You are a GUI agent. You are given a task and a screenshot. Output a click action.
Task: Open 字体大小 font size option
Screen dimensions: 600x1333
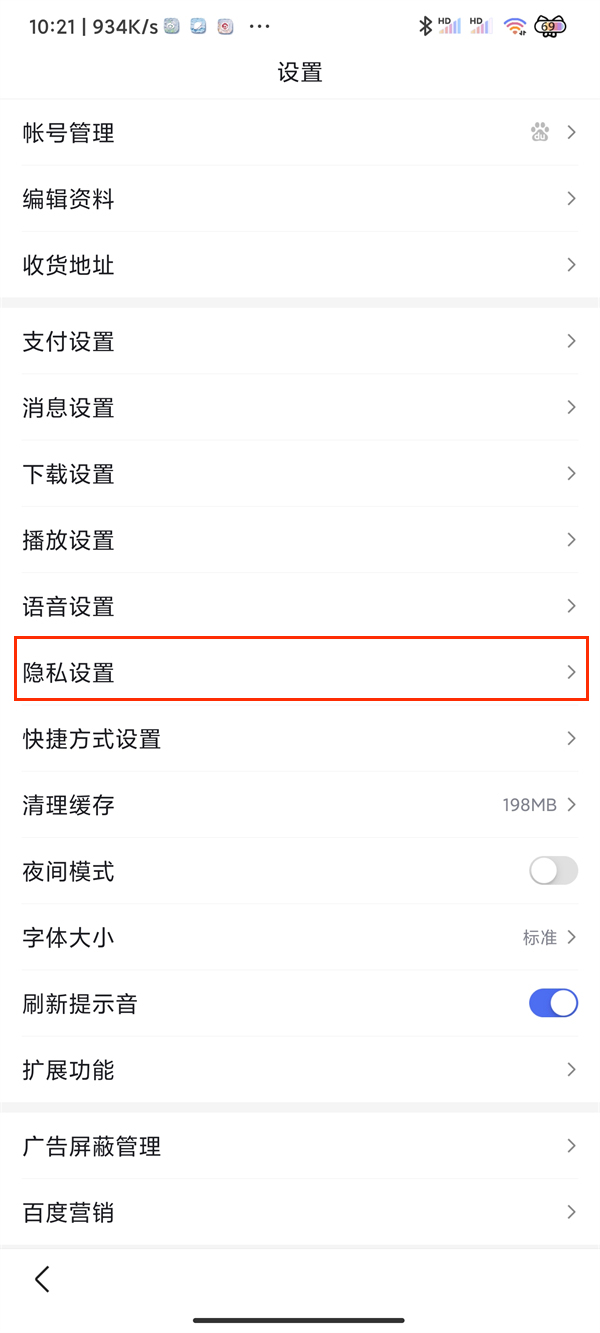300,937
